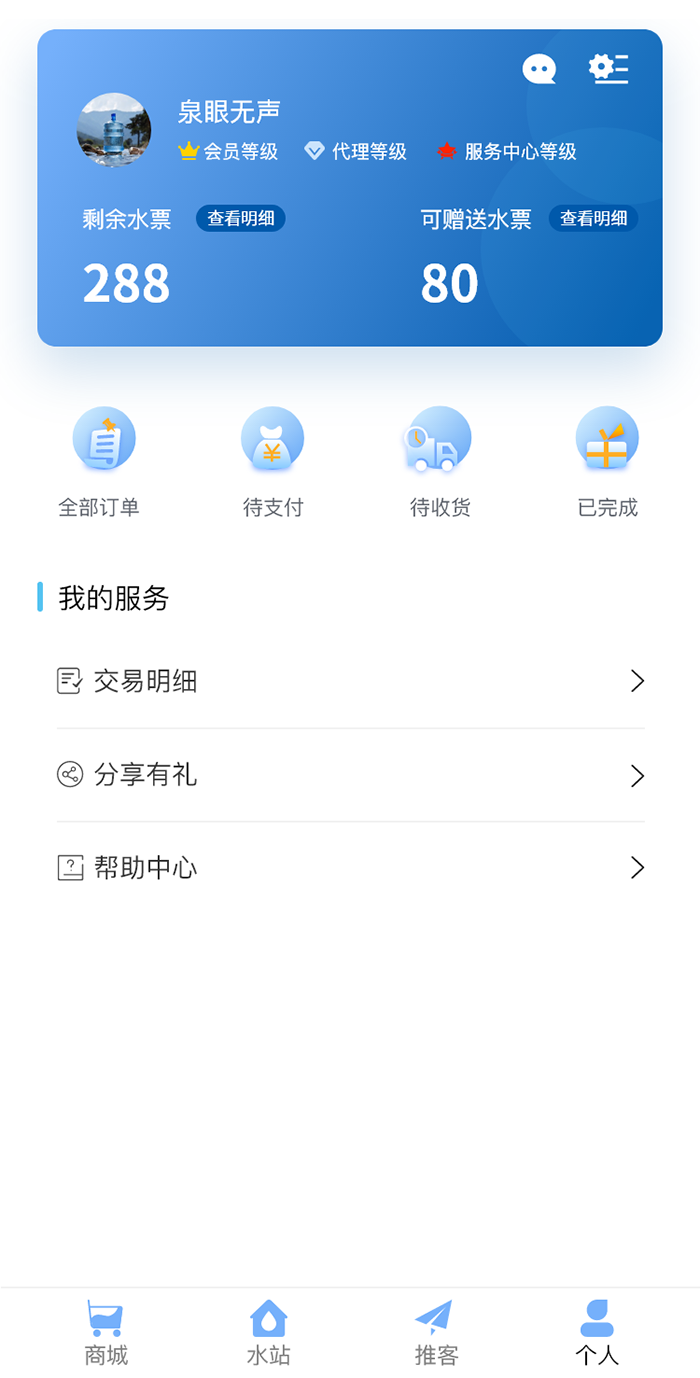Screen dimensions: 700x1378
Task: View details for 剩余水票
Action: (x=241, y=219)
